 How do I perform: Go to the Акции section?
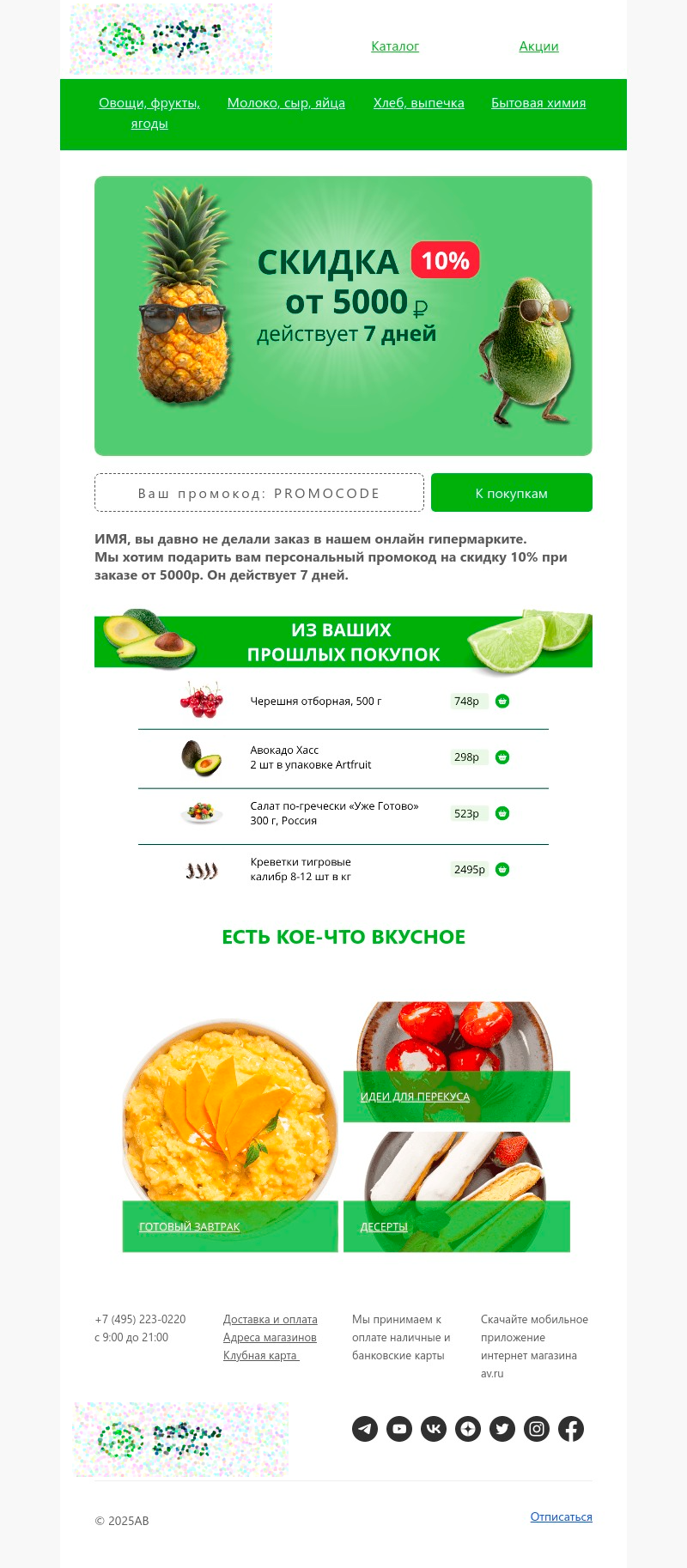(538, 46)
